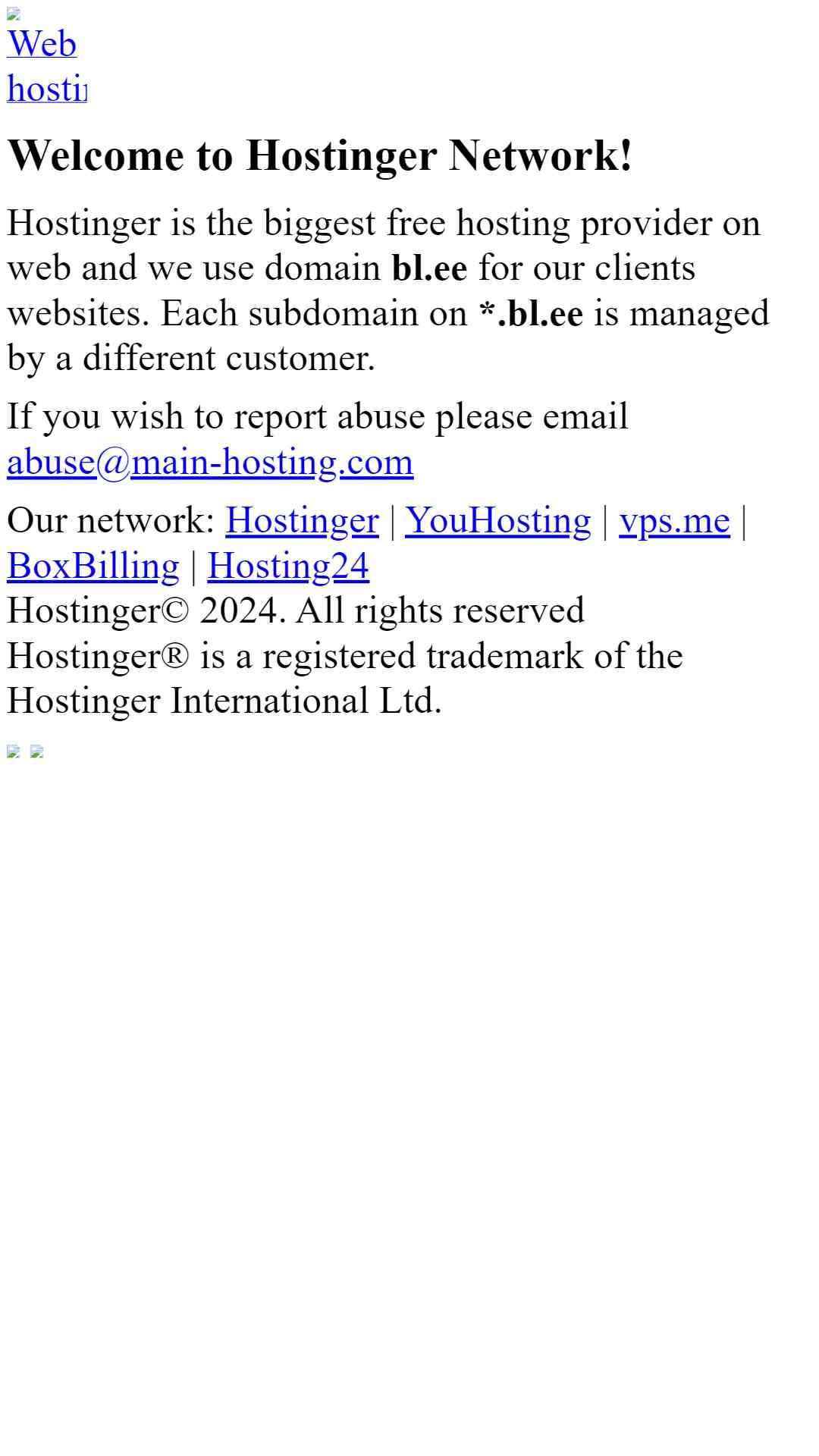Open the vps.me link

[x=674, y=521]
